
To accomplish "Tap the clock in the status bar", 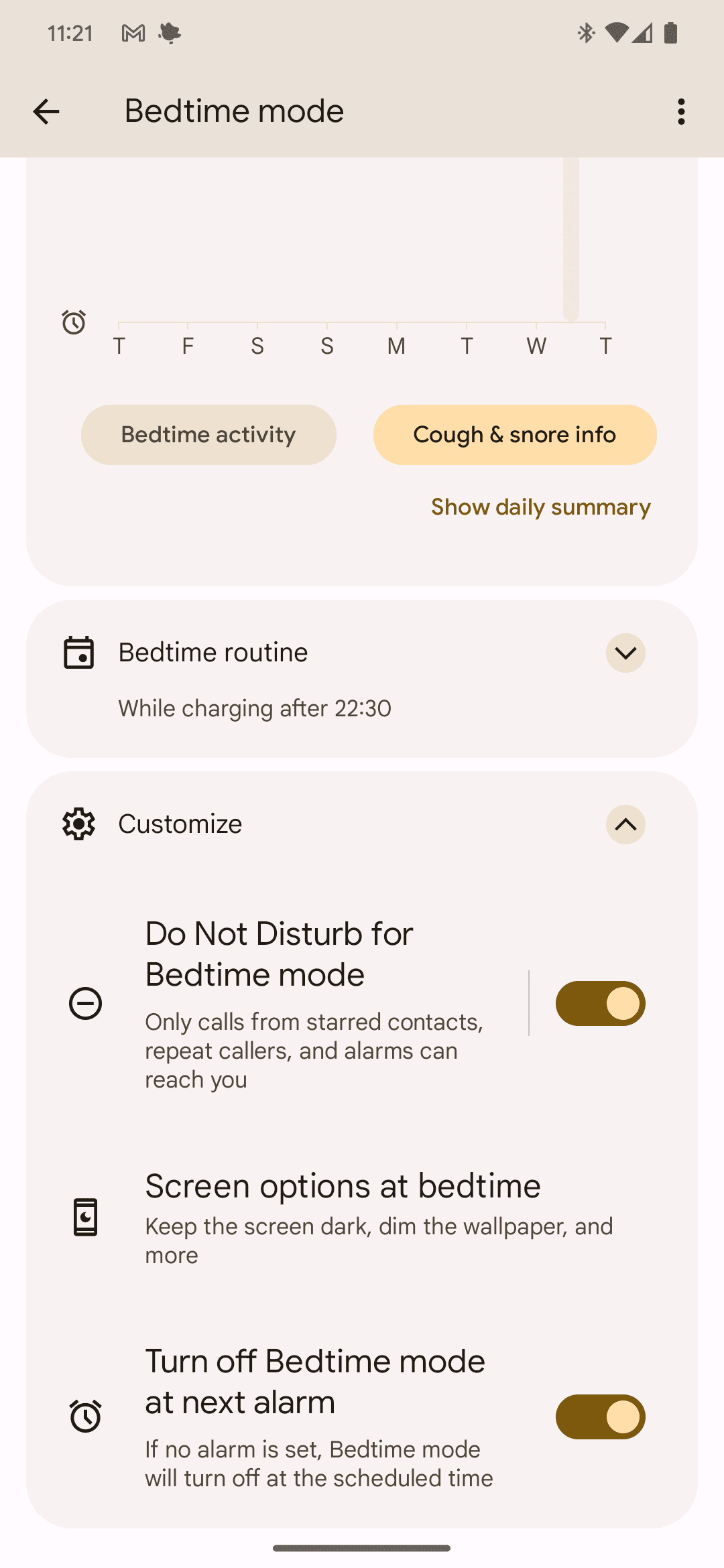I will [72, 32].
